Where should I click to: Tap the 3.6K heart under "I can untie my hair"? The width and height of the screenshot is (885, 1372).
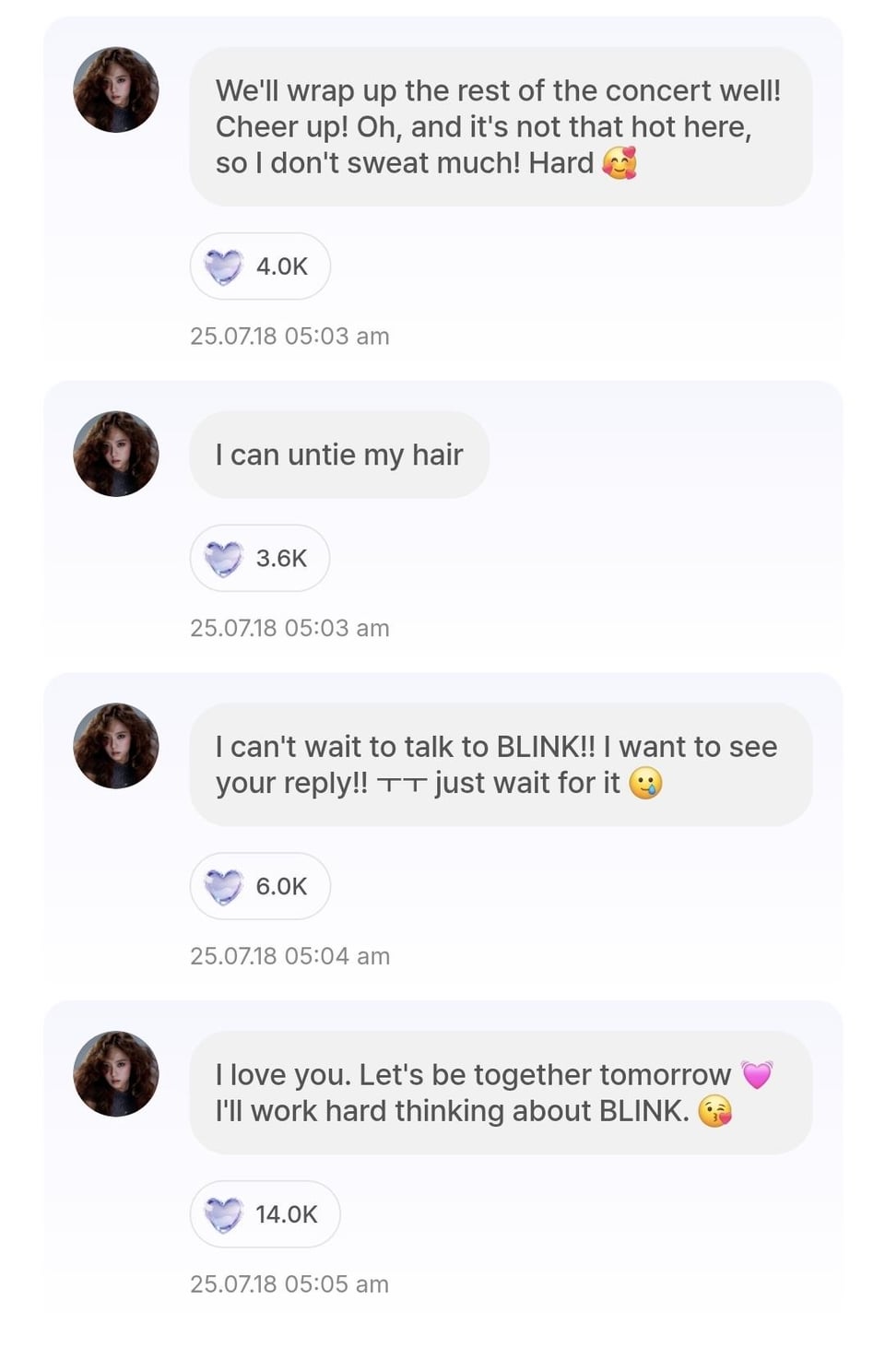coord(259,559)
